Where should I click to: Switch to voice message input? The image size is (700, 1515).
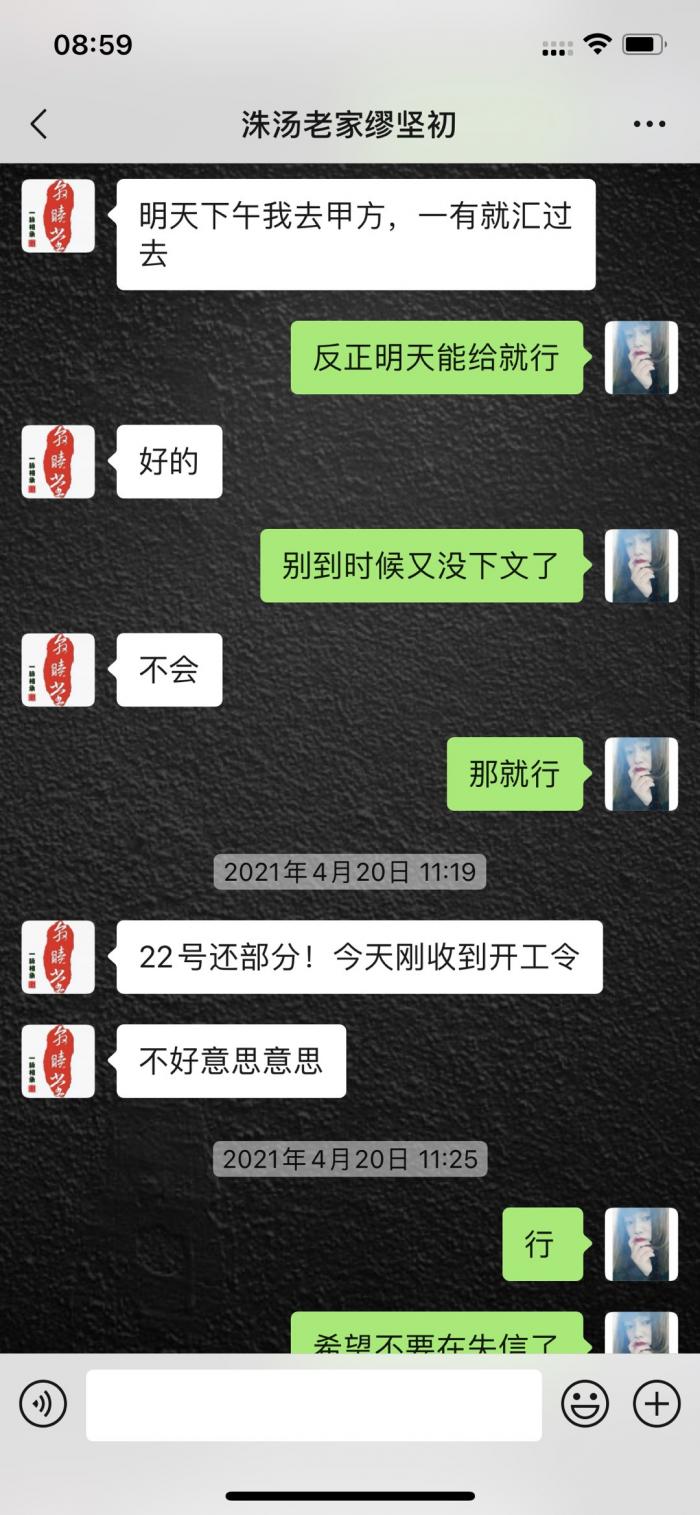tap(43, 1404)
